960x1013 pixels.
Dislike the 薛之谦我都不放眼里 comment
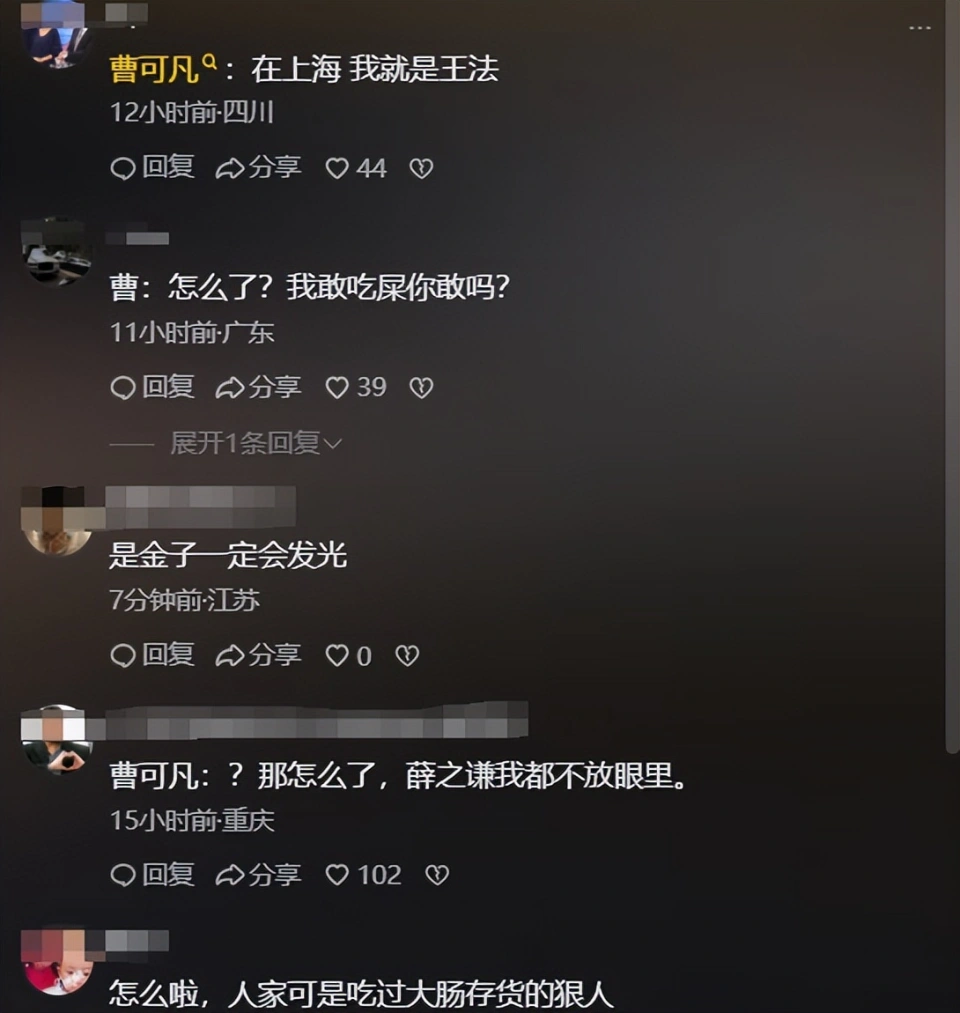437,875
